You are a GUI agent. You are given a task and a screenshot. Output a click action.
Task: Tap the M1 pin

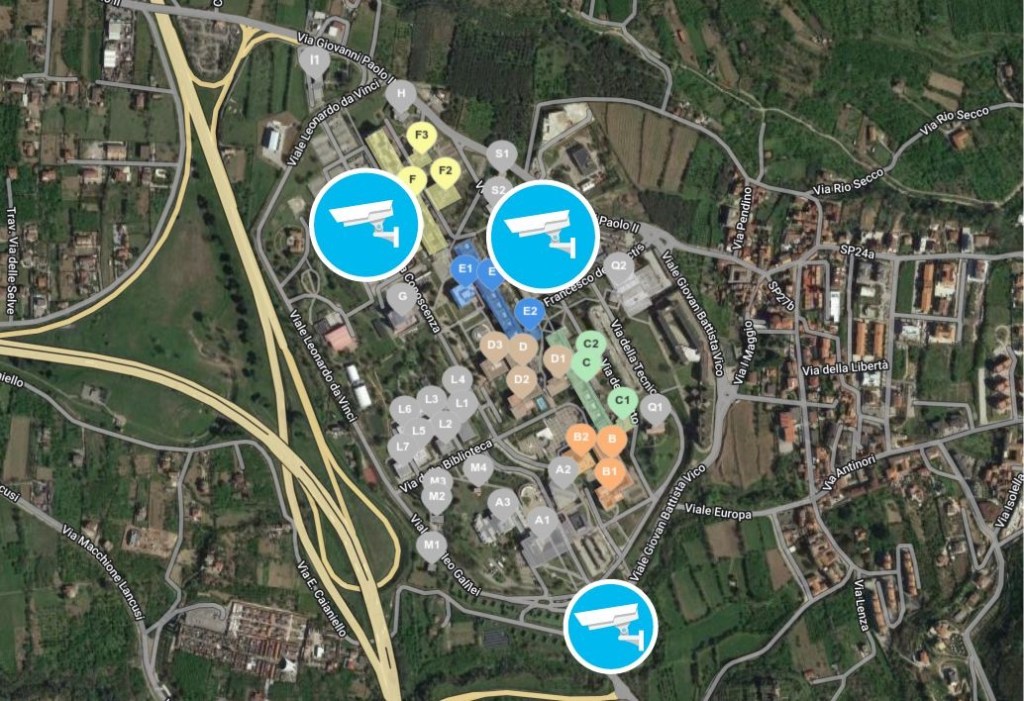point(431,545)
